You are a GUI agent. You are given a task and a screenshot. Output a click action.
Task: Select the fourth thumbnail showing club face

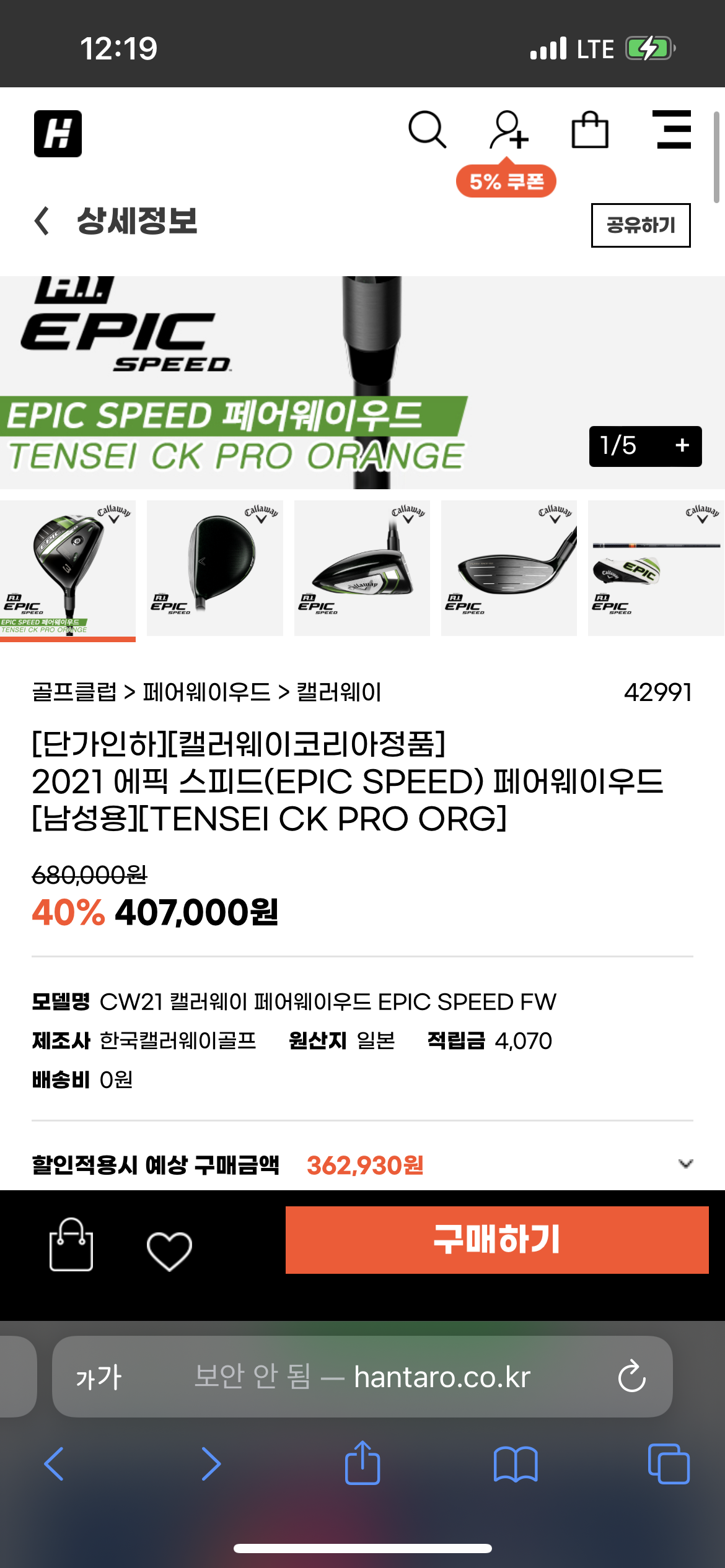[x=509, y=568]
